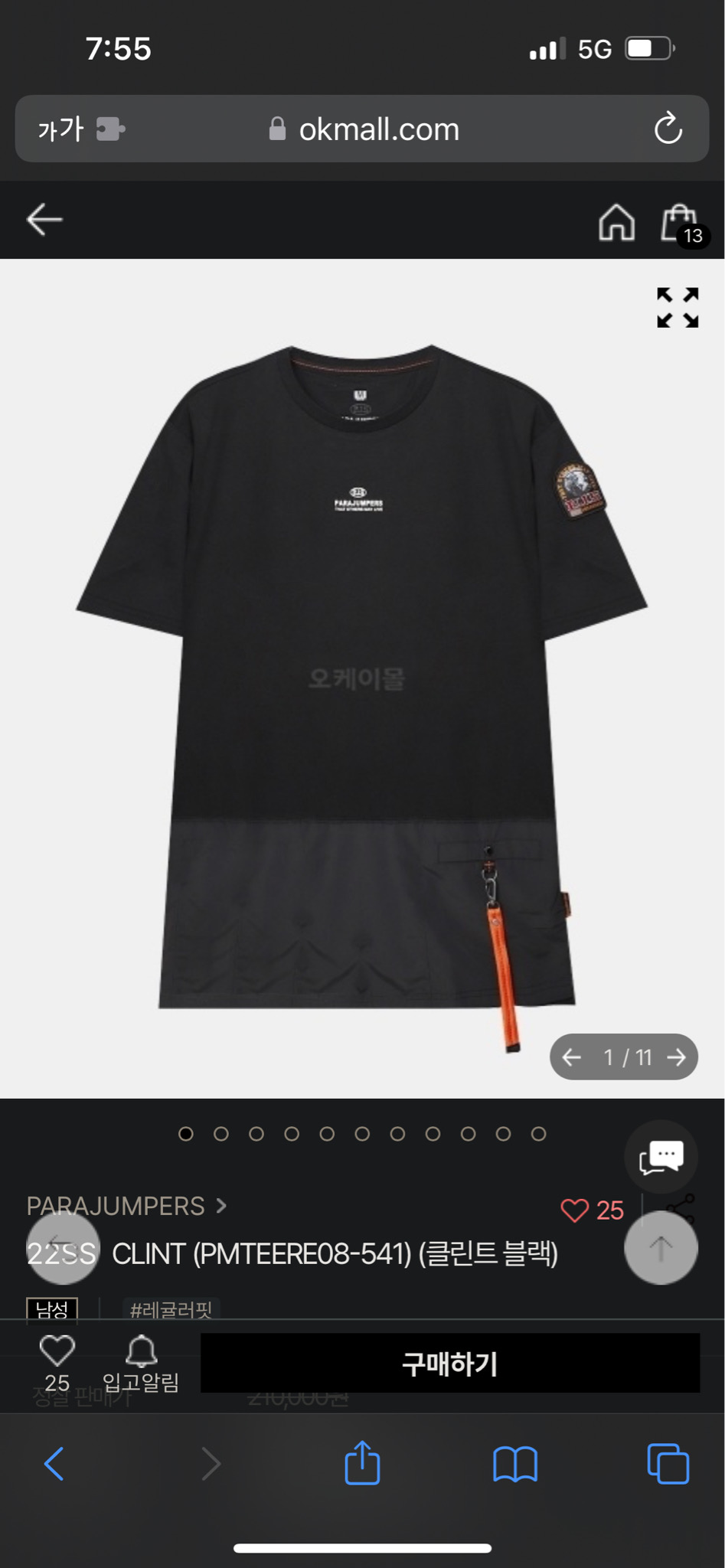725x1568 pixels.
Task: Select the first carousel dot indicator
Action: pyautogui.click(x=185, y=1134)
